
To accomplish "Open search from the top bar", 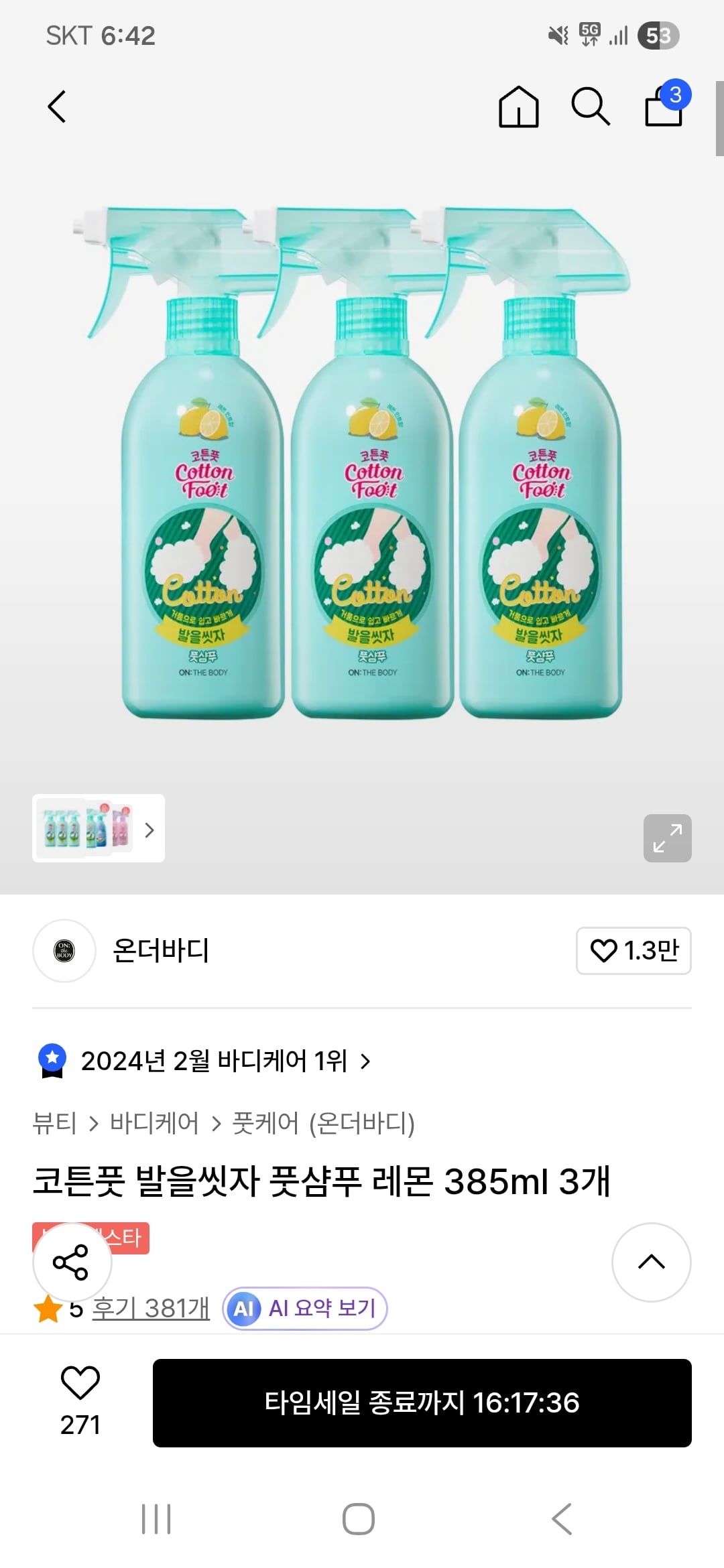I will pos(590,107).
